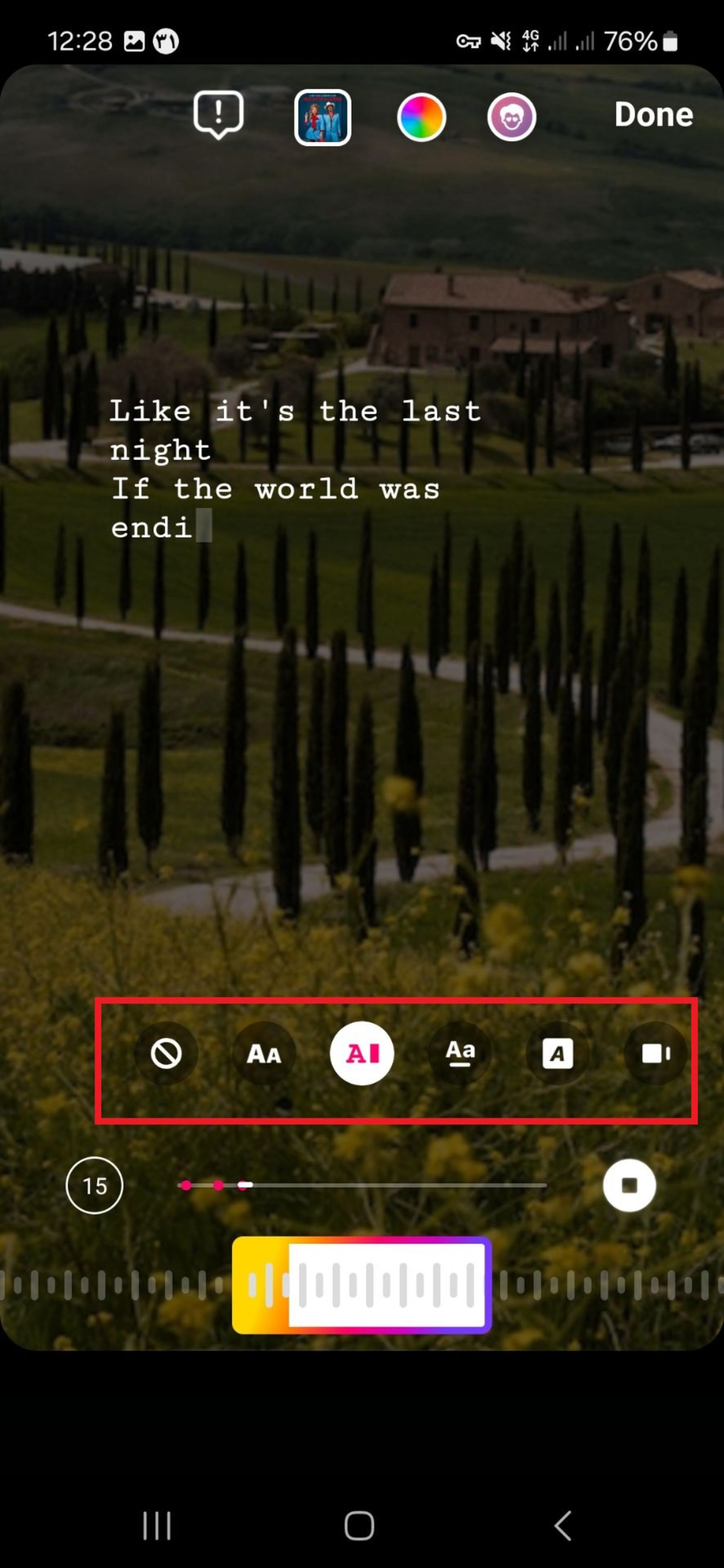Tap the highlighted audio waveform selector
Screen dimensions: 724x1568
tap(362, 1285)
